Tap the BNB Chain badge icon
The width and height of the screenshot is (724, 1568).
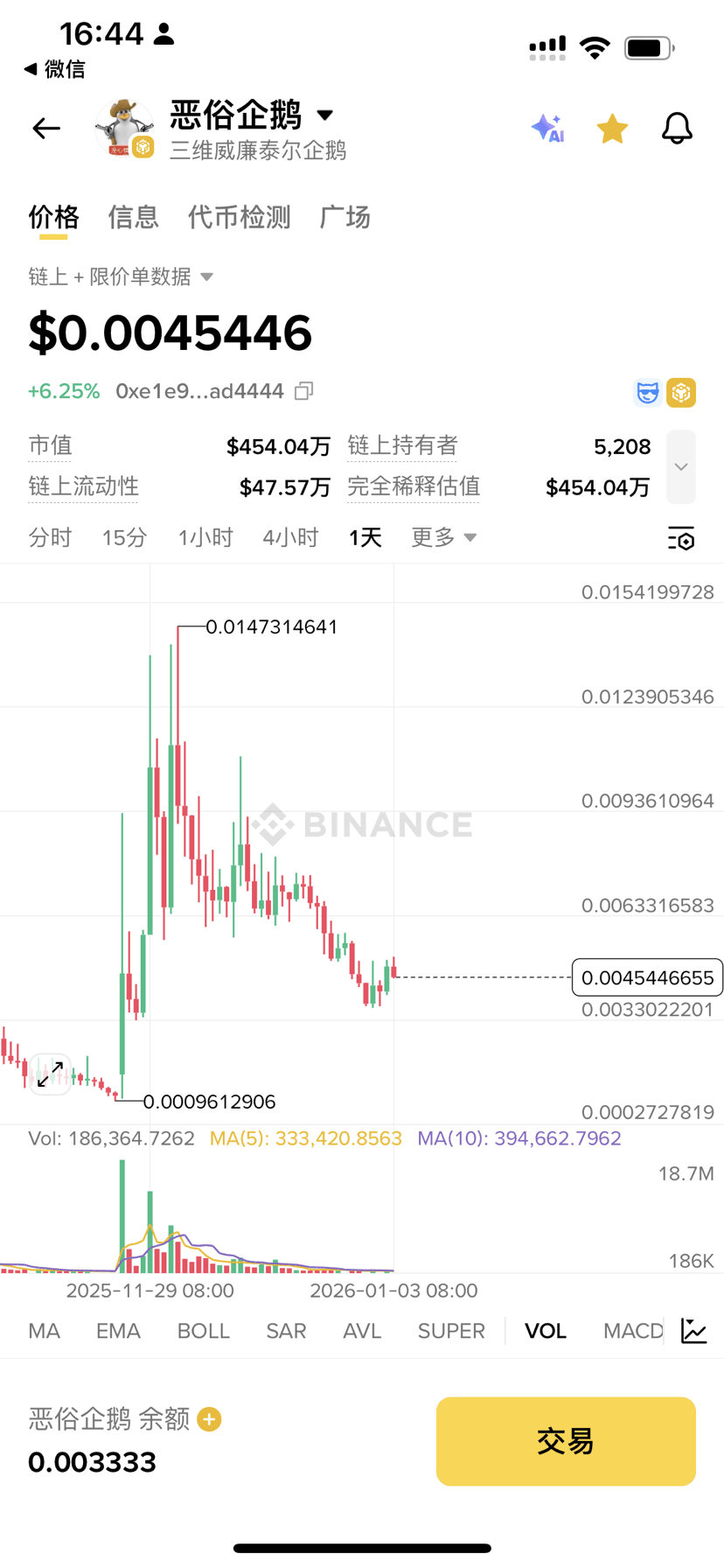click(681, 393)
